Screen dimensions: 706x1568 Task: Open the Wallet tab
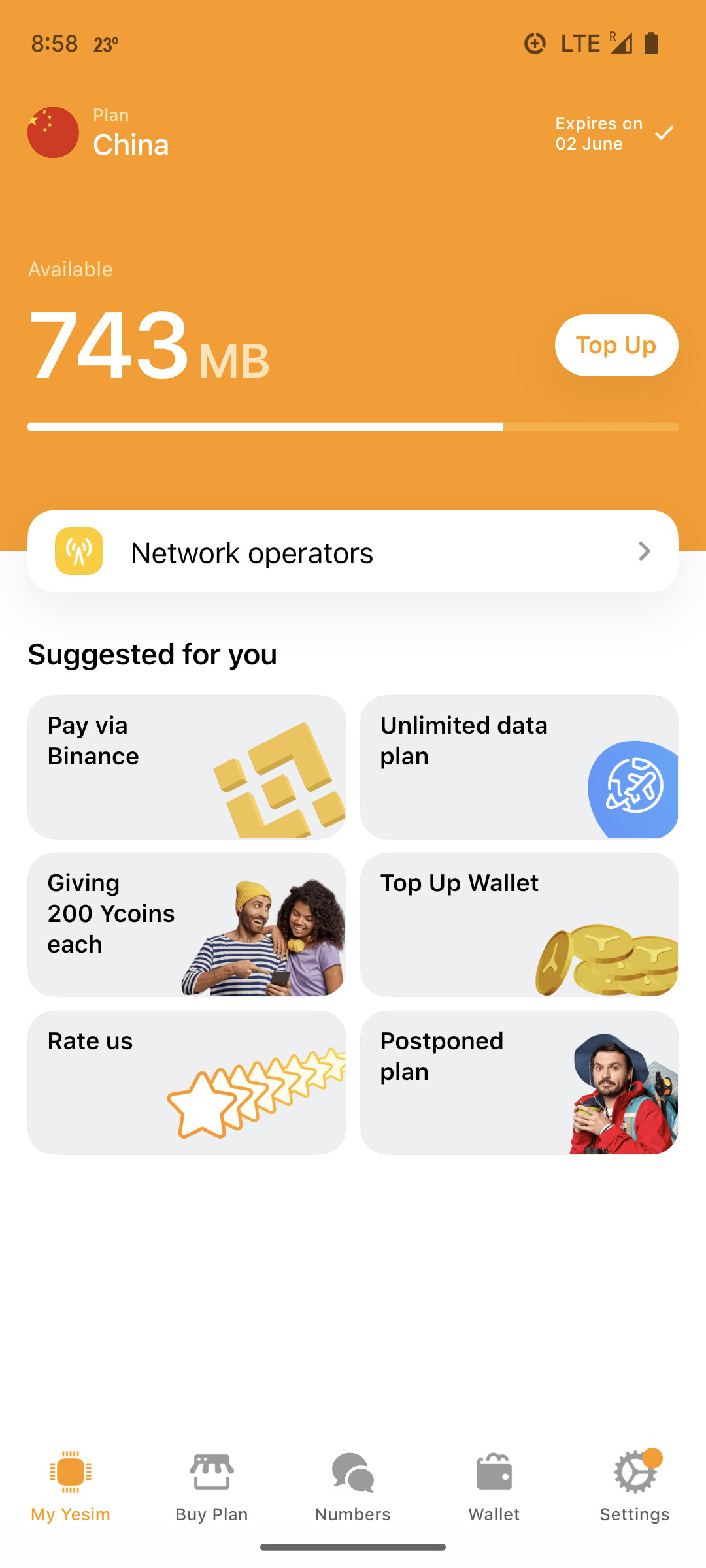(494, 1484)
